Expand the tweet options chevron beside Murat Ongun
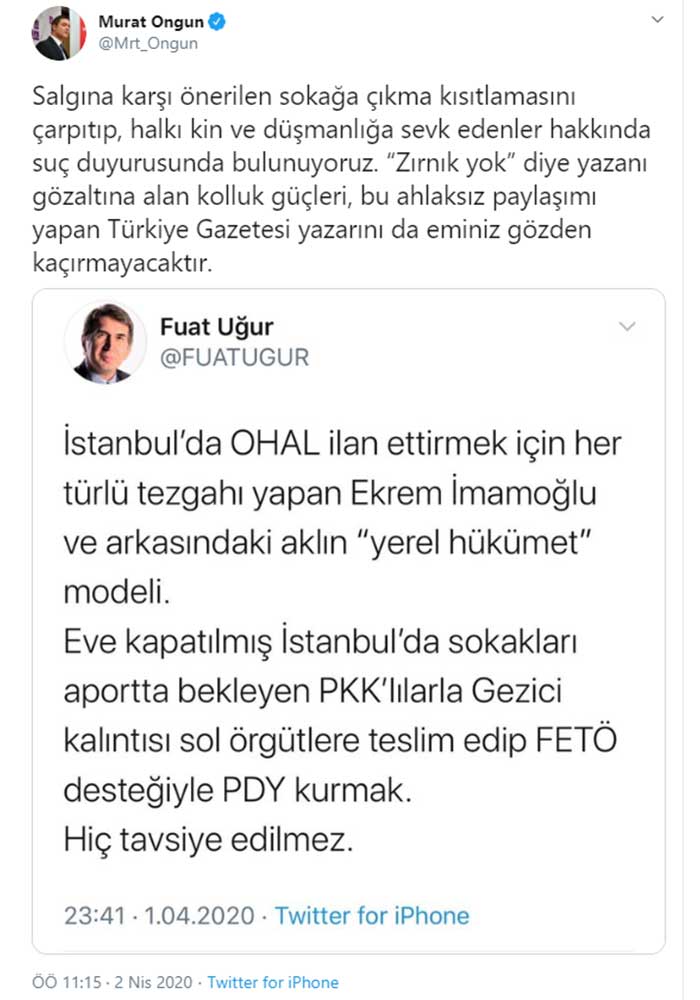The image size is (700, 1000). coord(655,21)
